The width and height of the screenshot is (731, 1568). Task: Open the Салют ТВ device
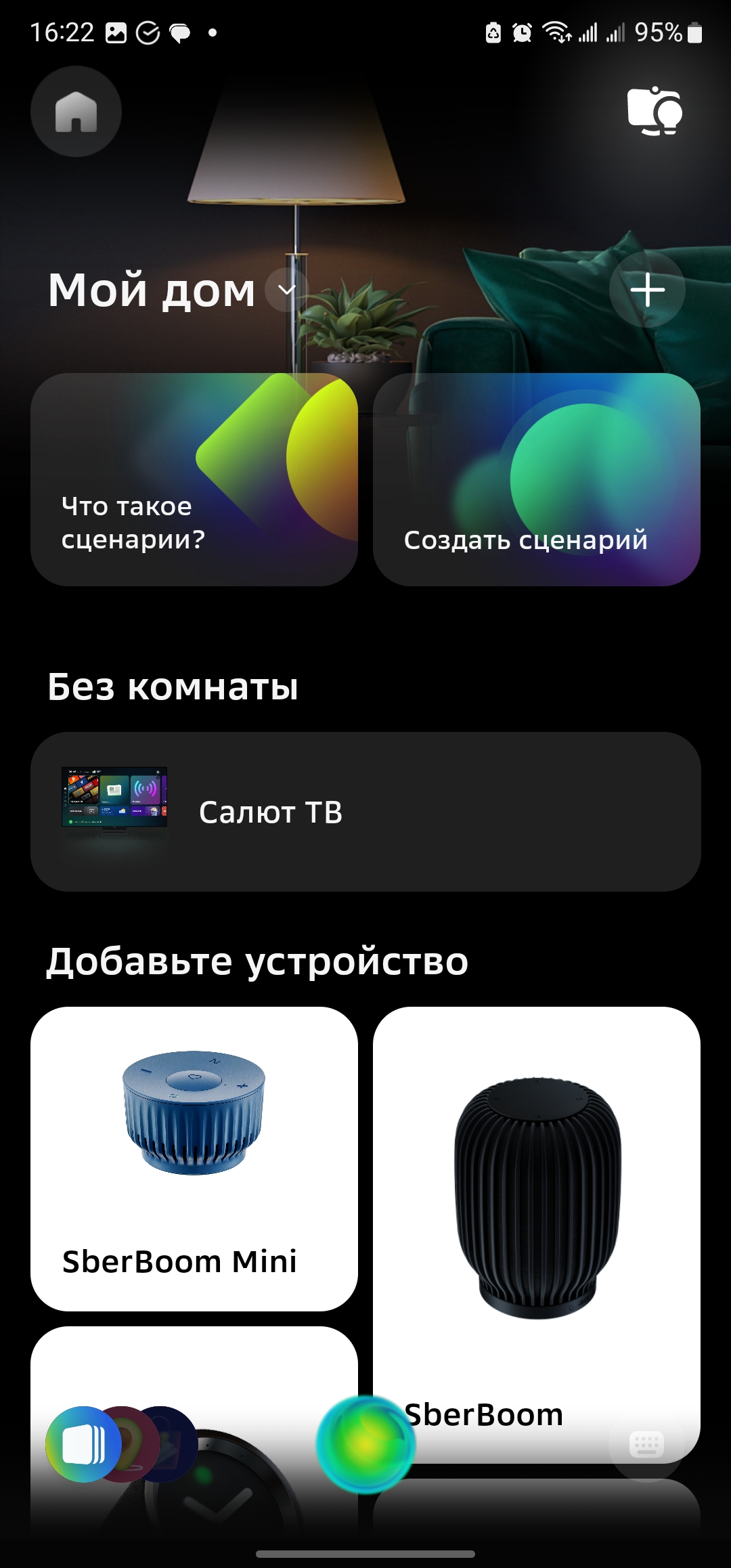(365, 812)
